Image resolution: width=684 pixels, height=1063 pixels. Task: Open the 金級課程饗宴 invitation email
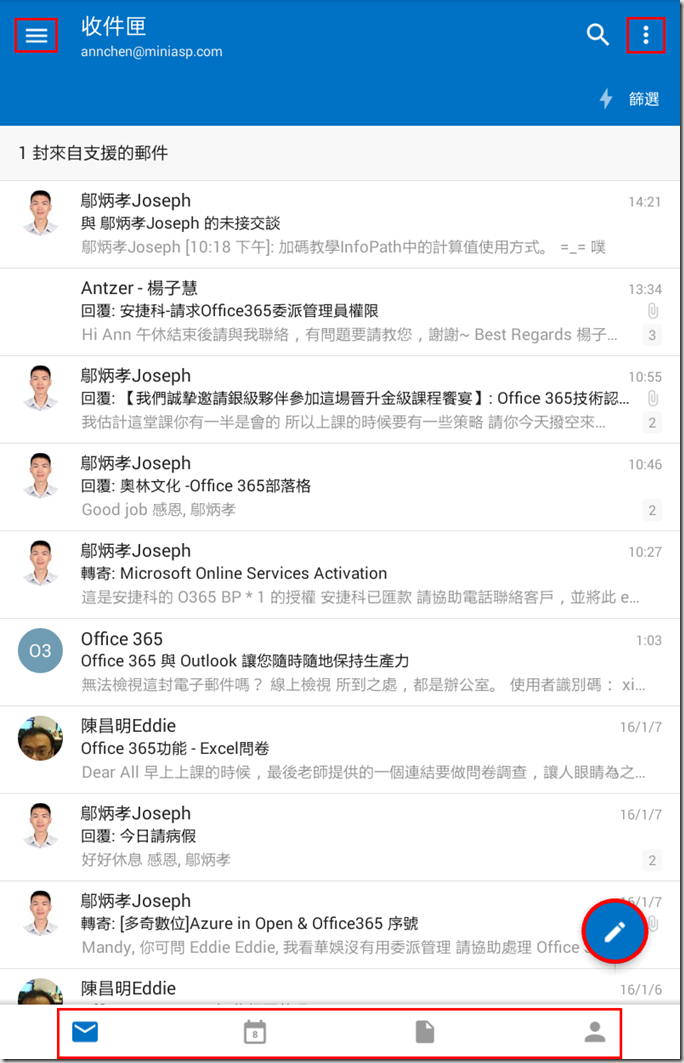340,399
